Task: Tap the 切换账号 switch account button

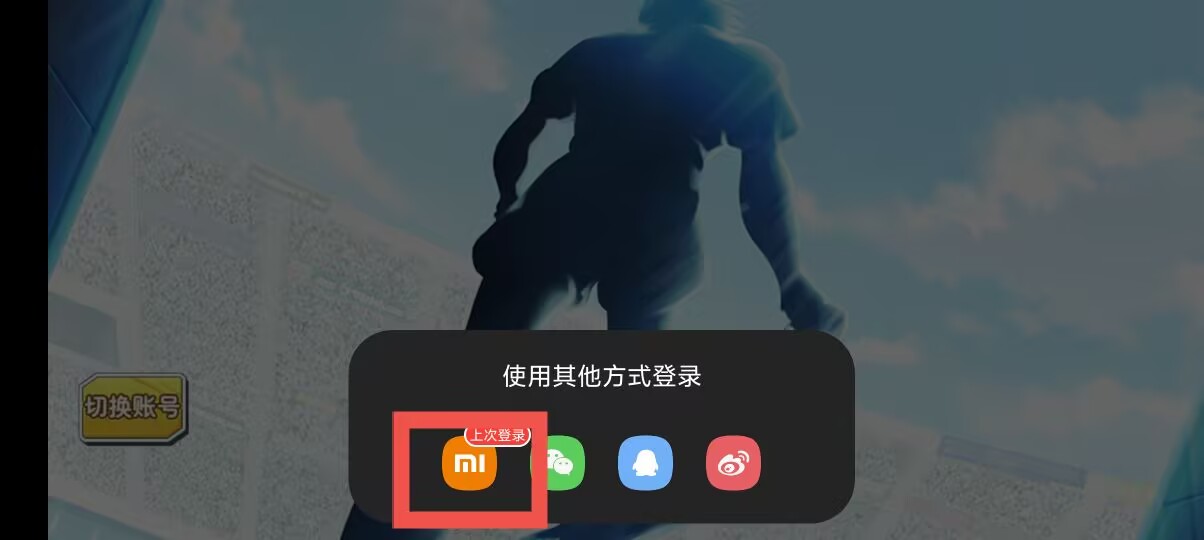Action: (x=133, y=408)
